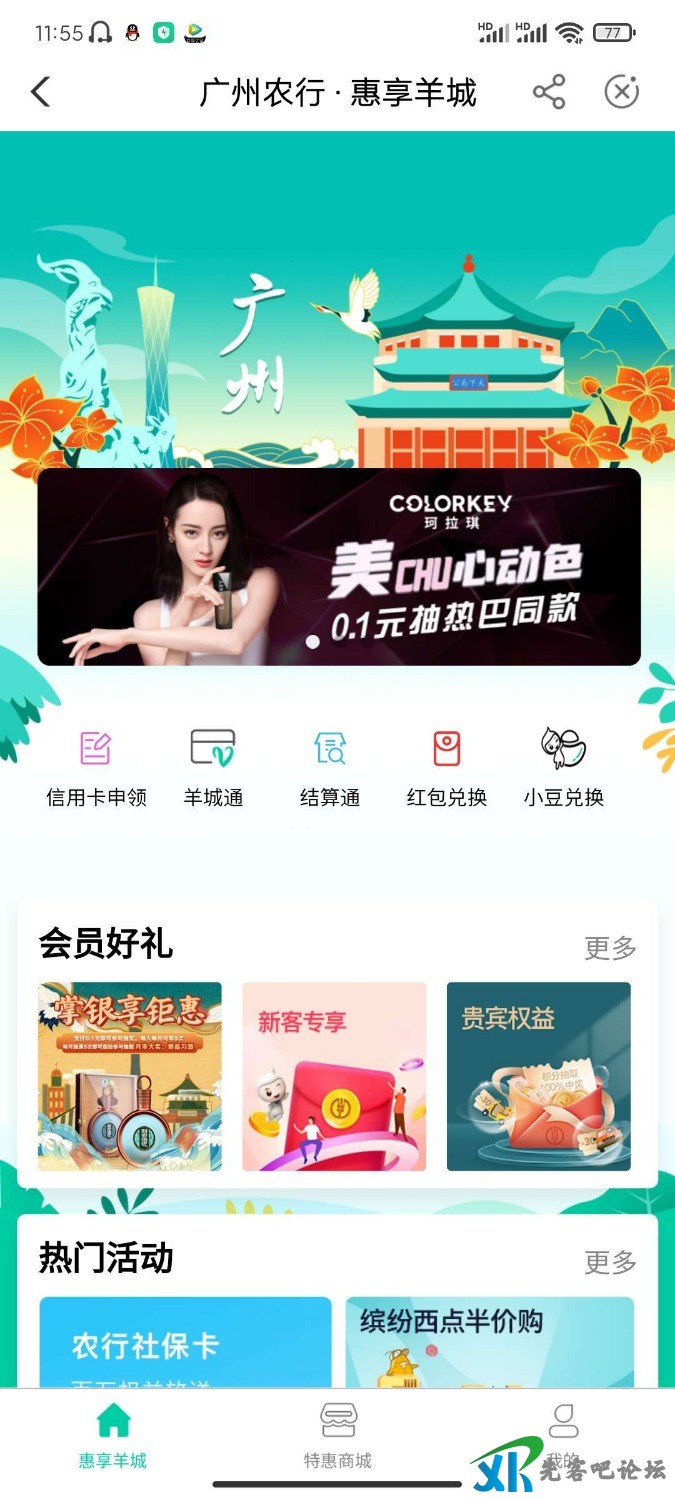Open the 掌银享钜惠 card

130,1076
